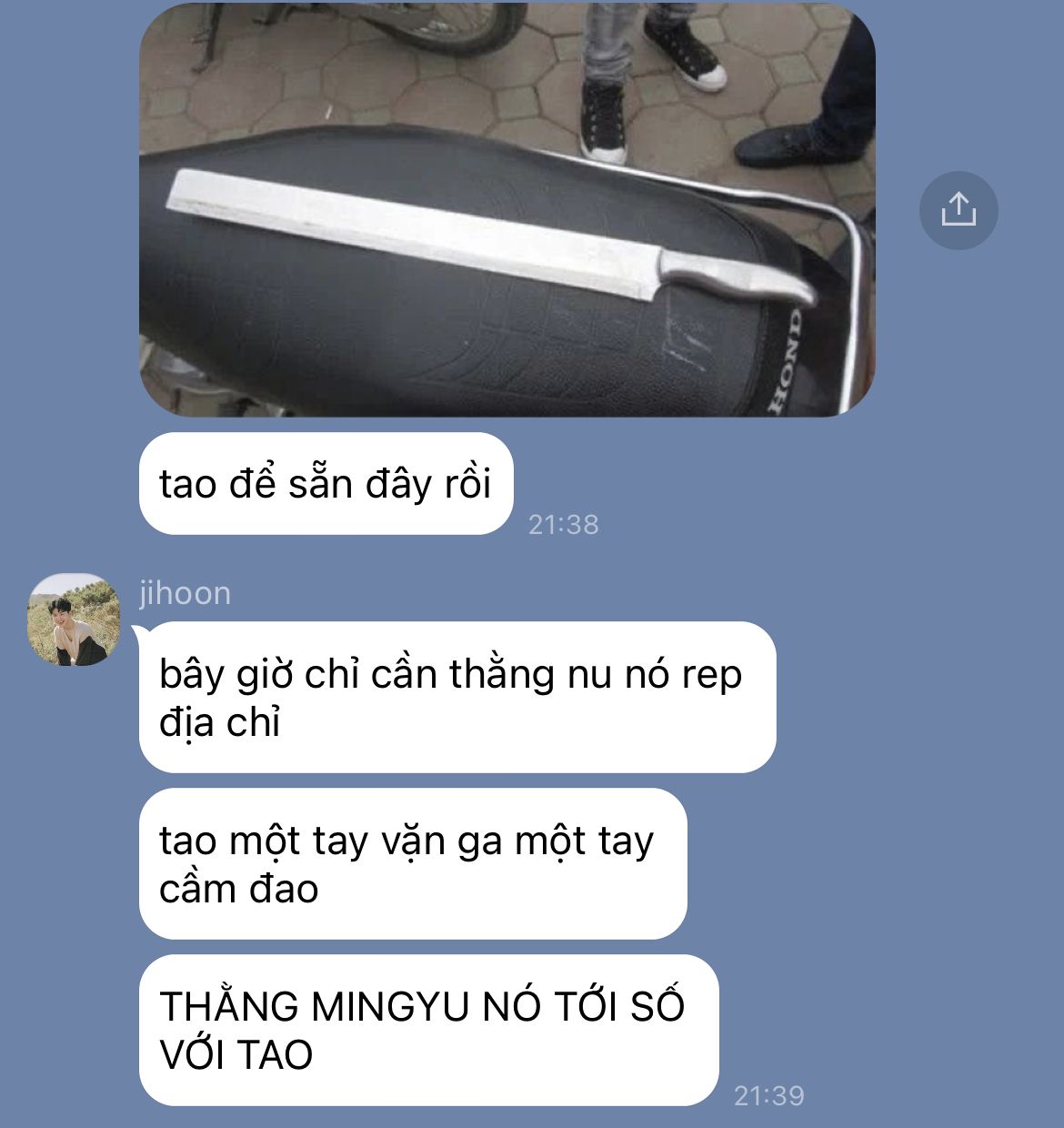Viewport: 1064px width, 1128px height.
Task: Open the knife photo in full view
Action: [x=507, y=209]
